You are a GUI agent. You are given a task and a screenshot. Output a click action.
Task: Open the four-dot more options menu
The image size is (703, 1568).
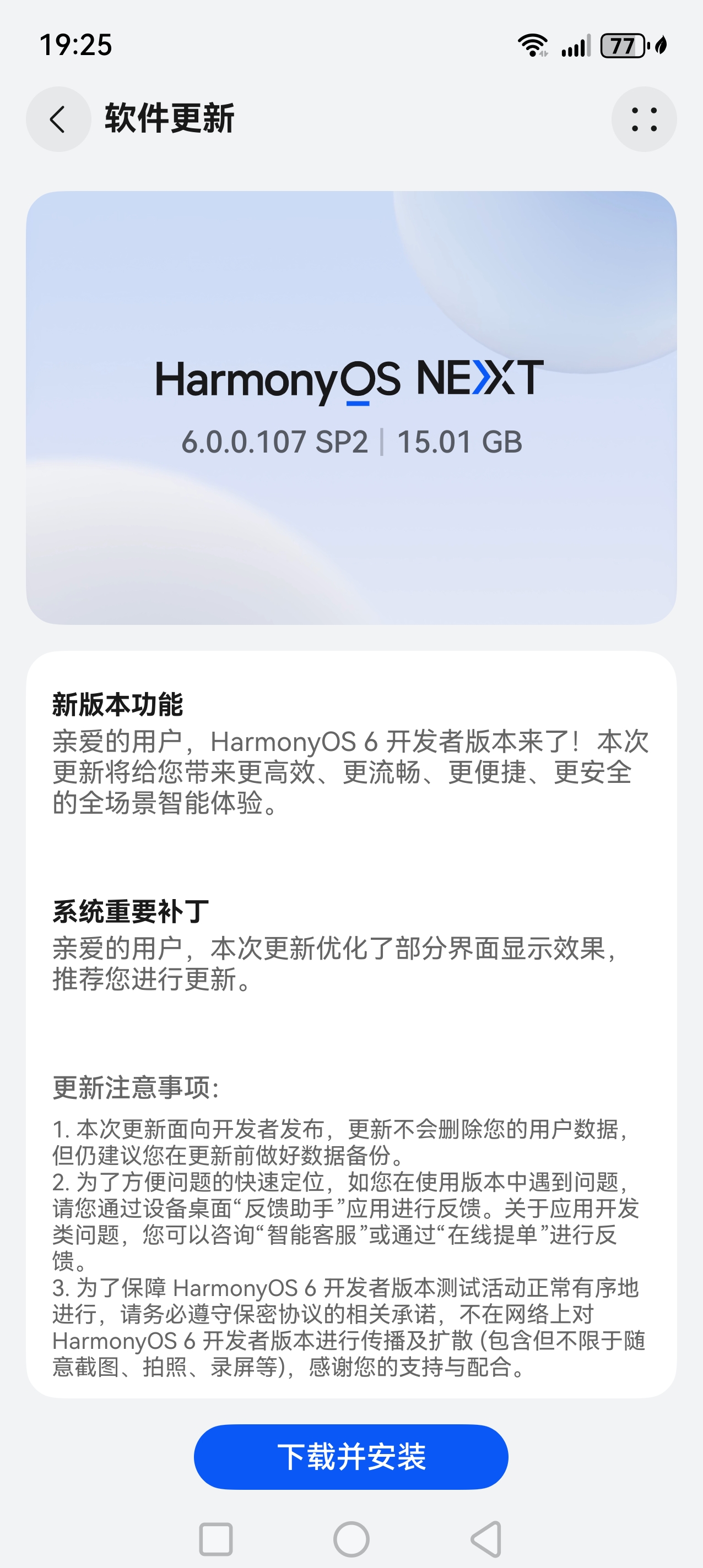644,119
